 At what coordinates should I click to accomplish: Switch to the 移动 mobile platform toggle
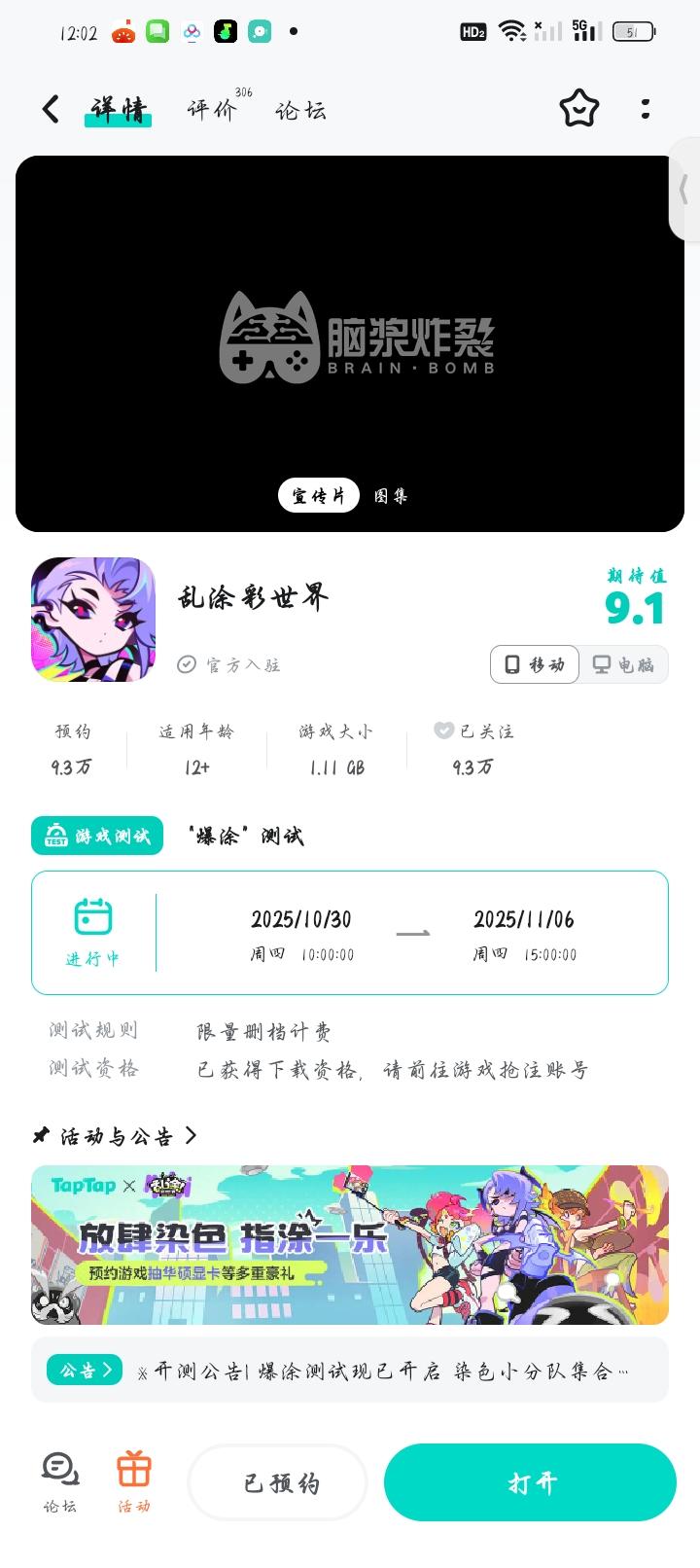coord(534,664)
